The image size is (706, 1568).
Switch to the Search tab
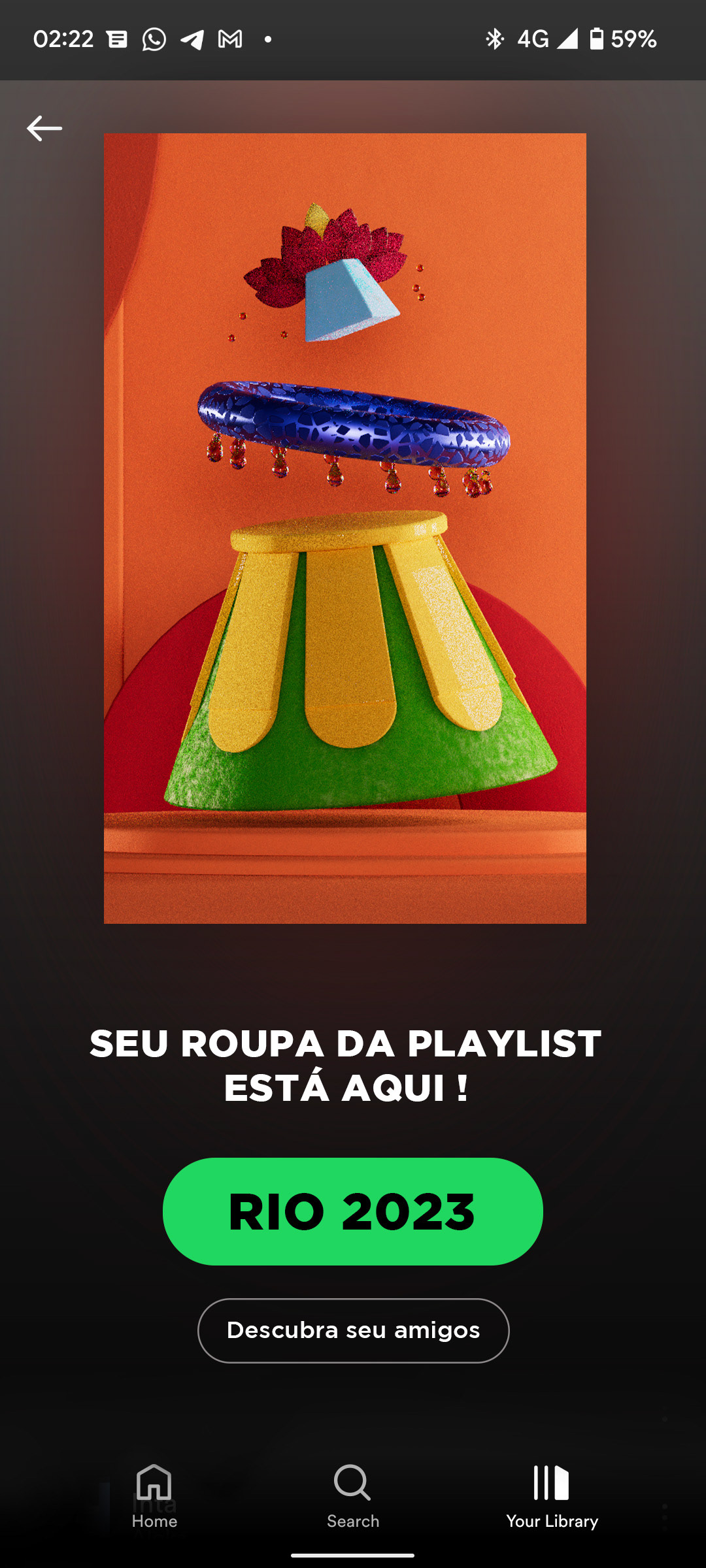click(353, 1496)
